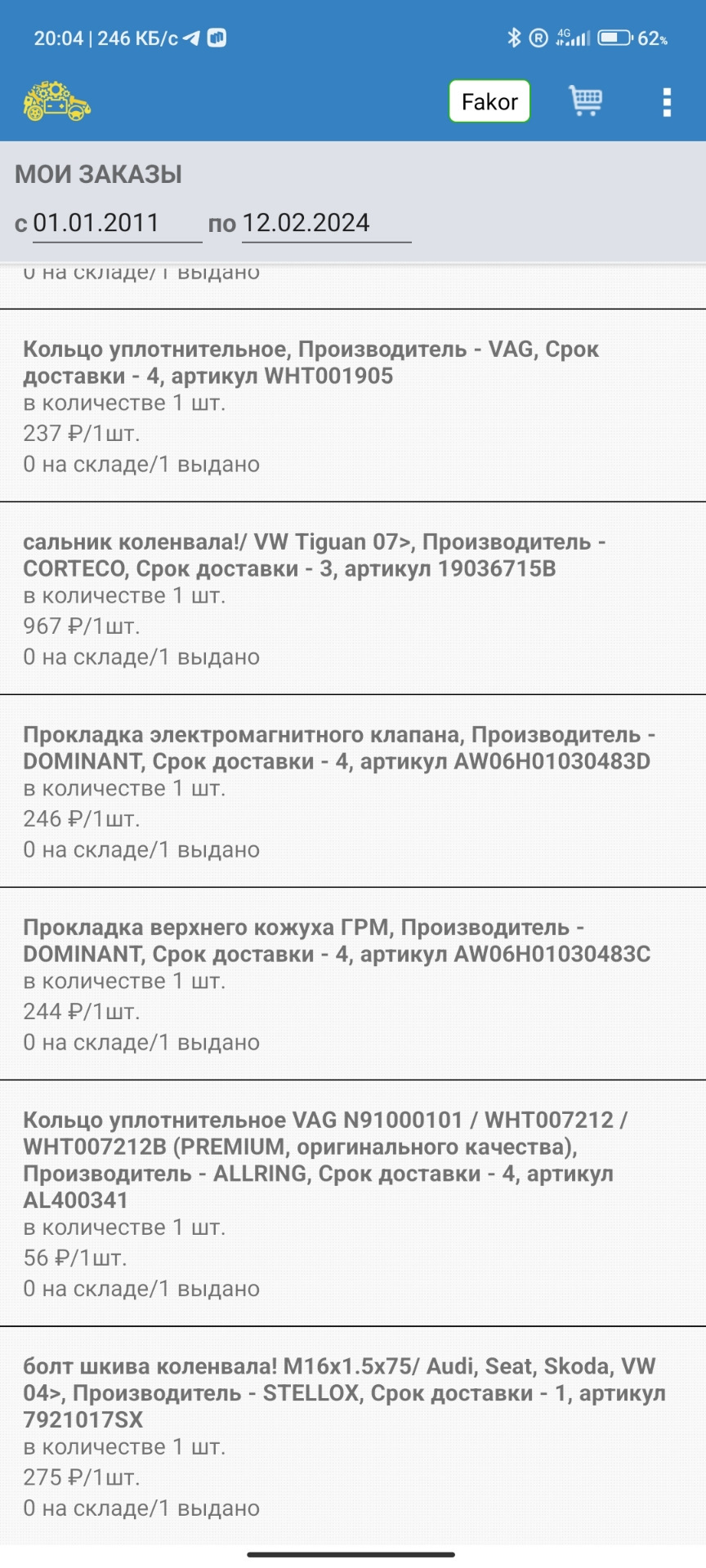The height and width of the screenshot is (1568, 706).
Task: Open the shopping cart
Action: (587, 100)
